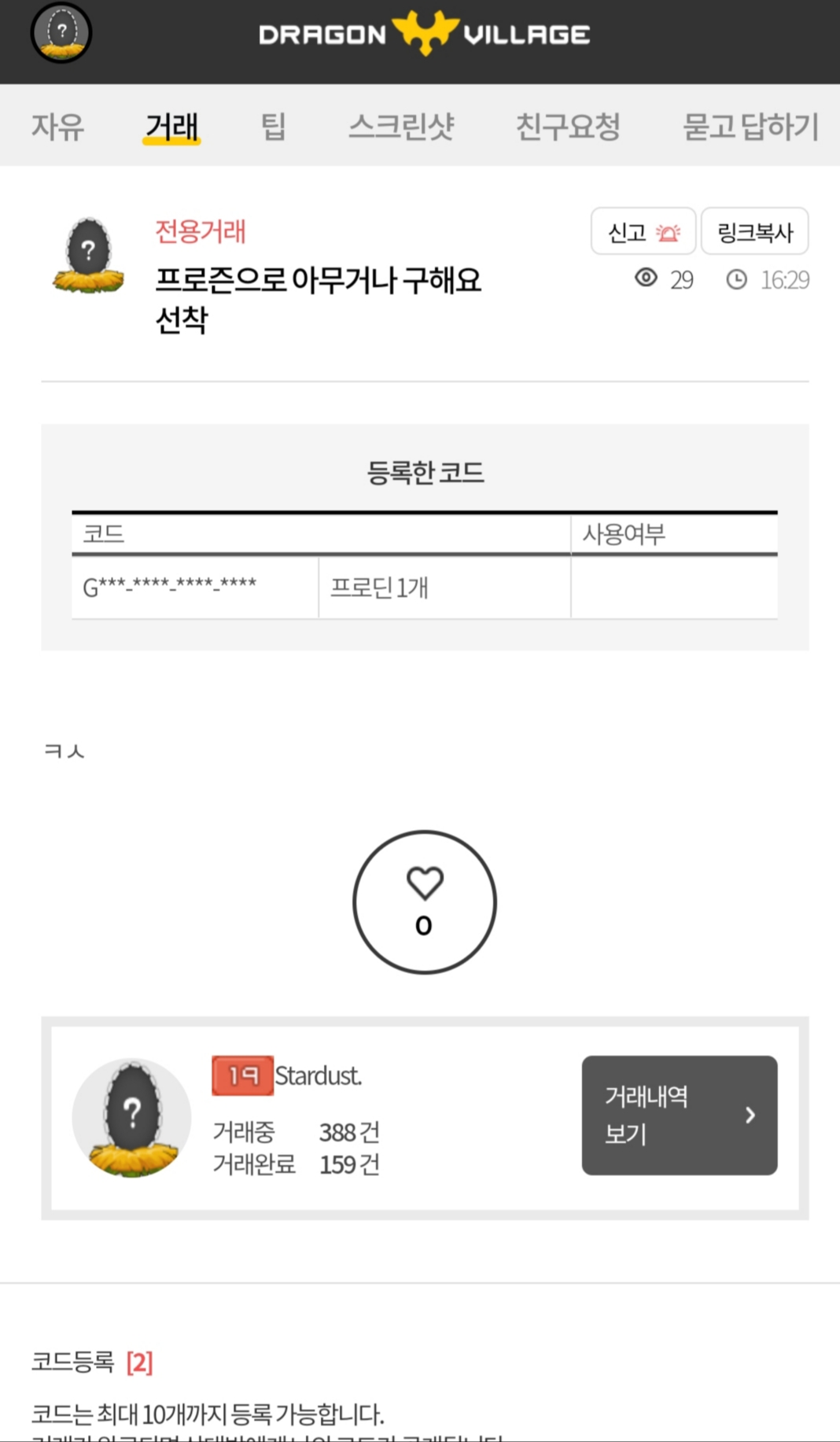Image resolution: width=840 pixels, height=1442 pixels.
Task: Open Stardust.'s profile picture
Action: pyautogui.click(x=131, y=1117)
